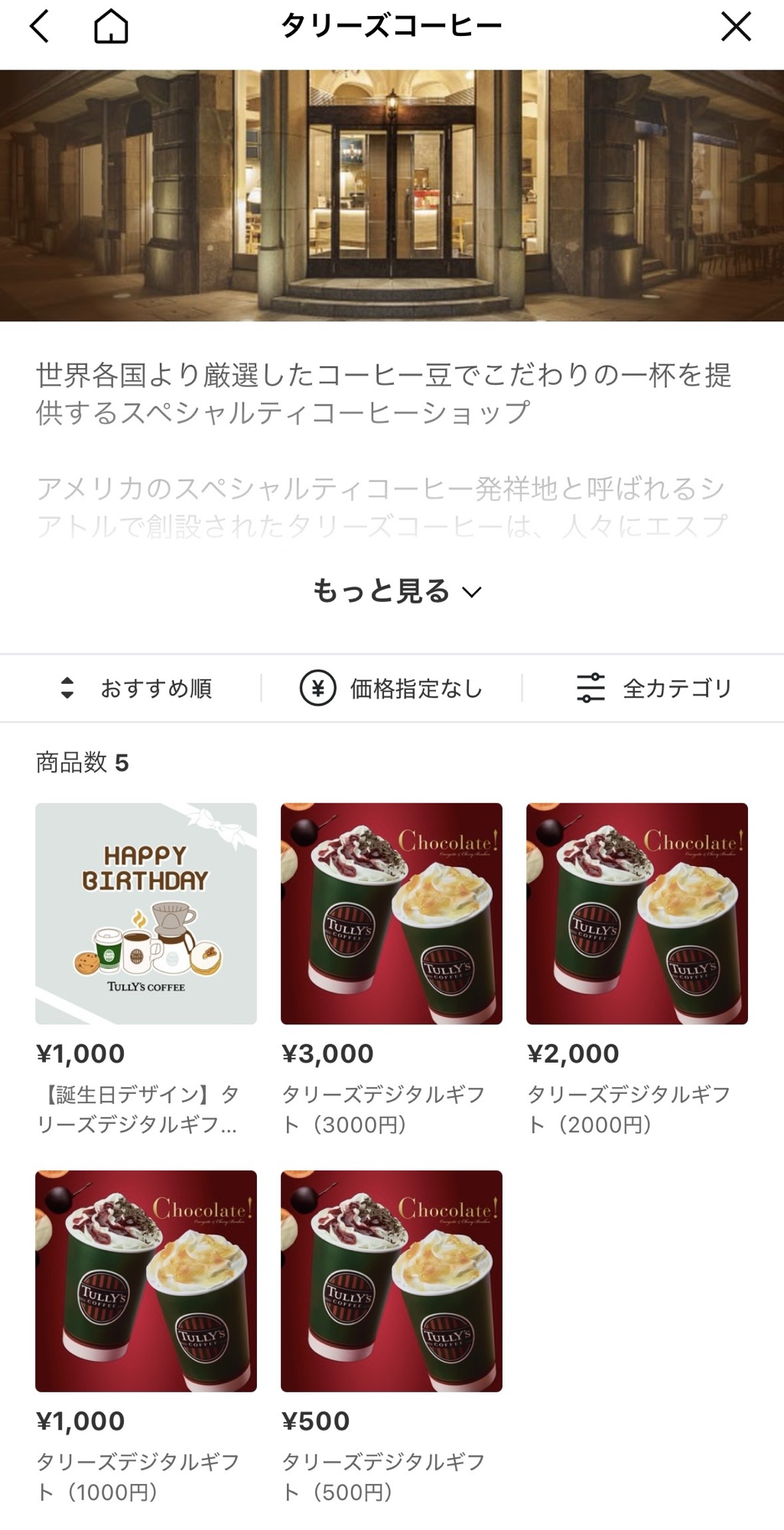The image size is (784, 1530).
Task: Open the home icon
Action: 111,27
